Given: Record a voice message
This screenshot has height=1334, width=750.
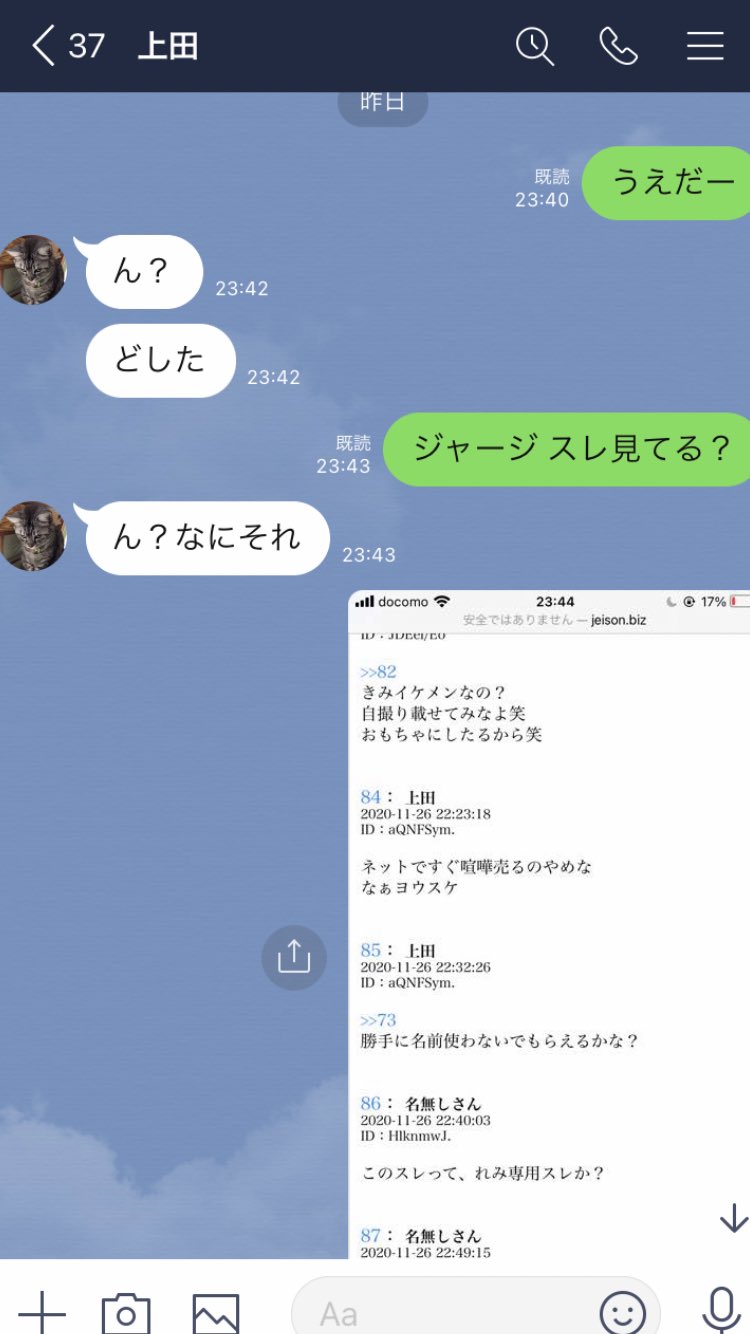Looking at the screenshot, I should (721, 1309).
